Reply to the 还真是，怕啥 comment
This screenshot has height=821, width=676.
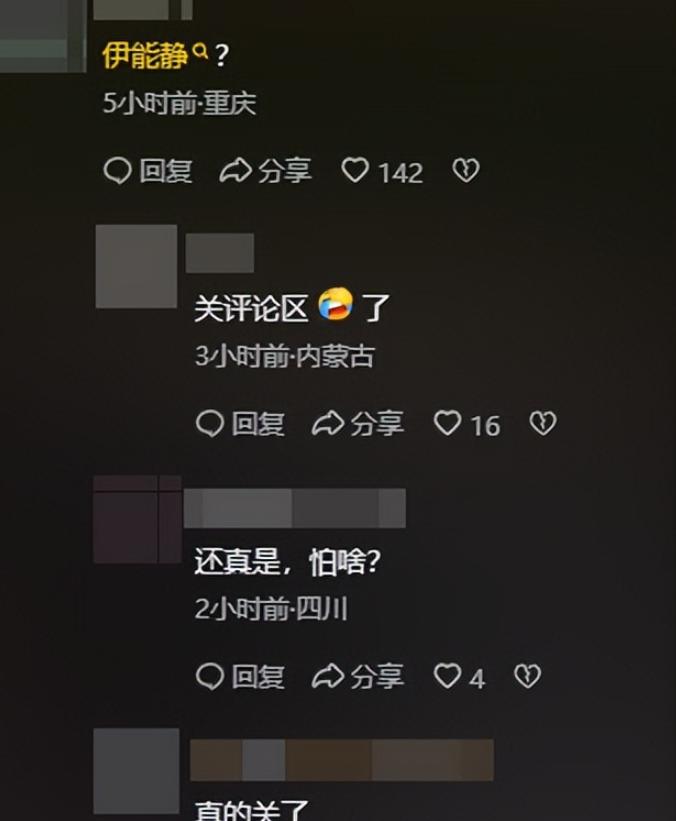coord(240,677)
